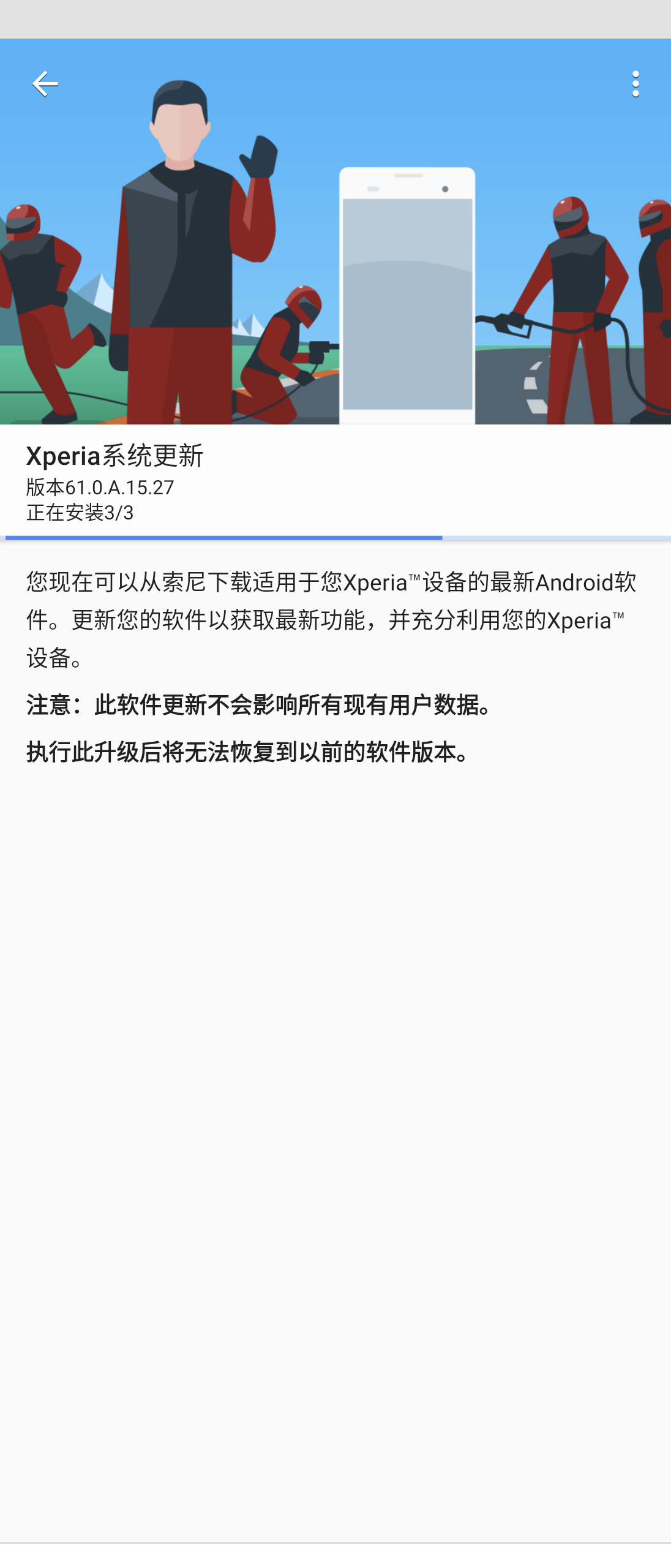Image resolution: width=671 pixels, height=1568 pixels.
Task: Click the white phone illustration in the banner
Action: [408, 294]
